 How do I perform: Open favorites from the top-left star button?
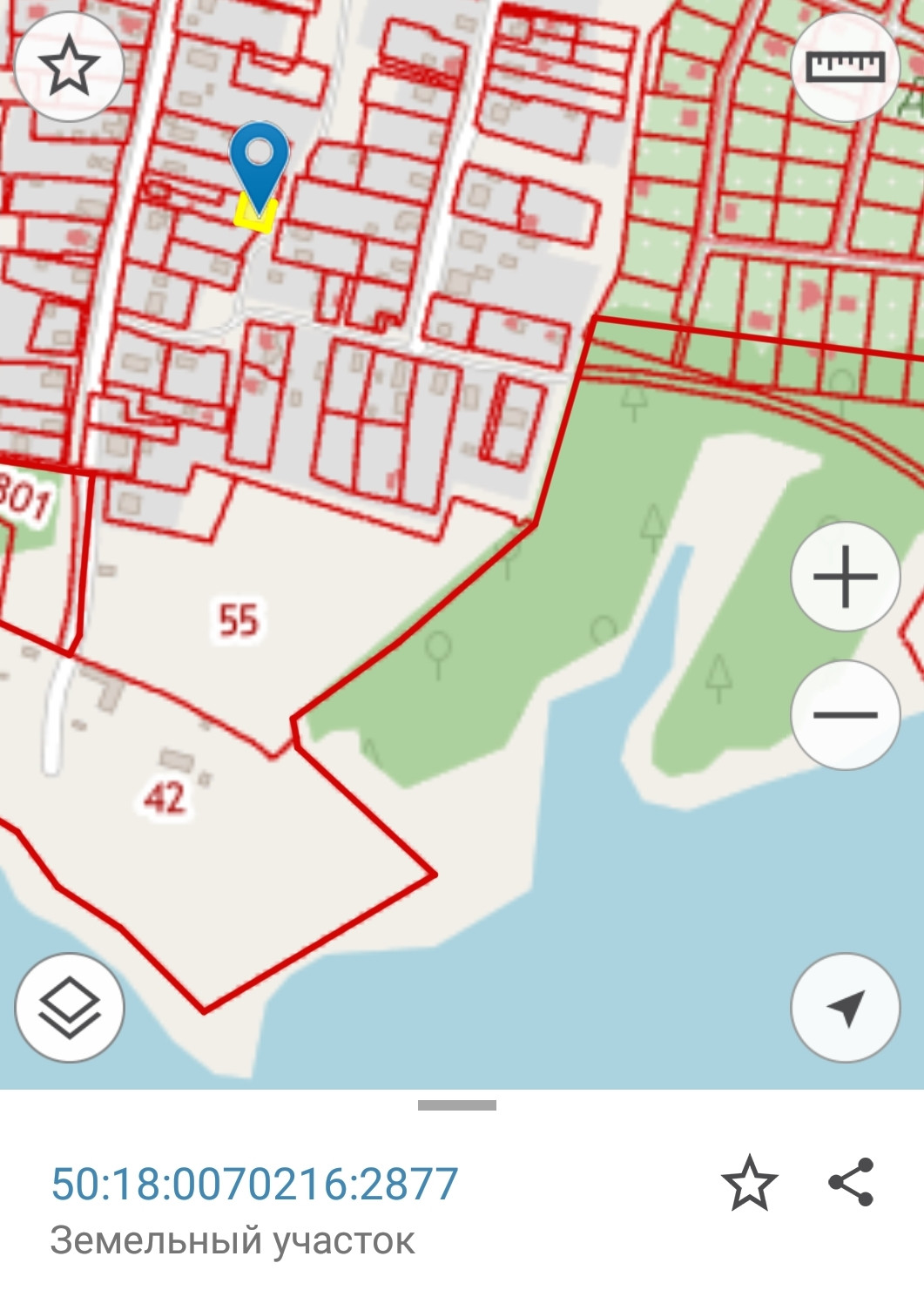point(70,66)
